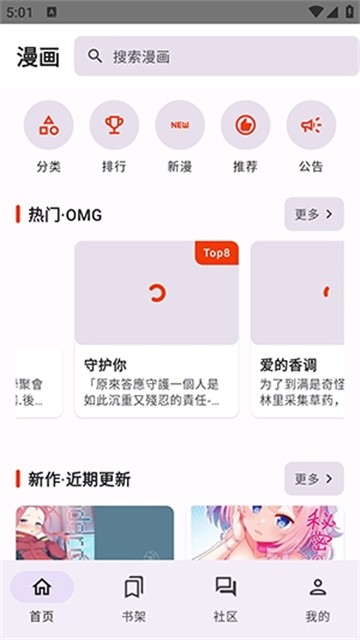Switch to the 我的 profile tab
Viewport: 360px width, 640px height.
tap(318, 597)
